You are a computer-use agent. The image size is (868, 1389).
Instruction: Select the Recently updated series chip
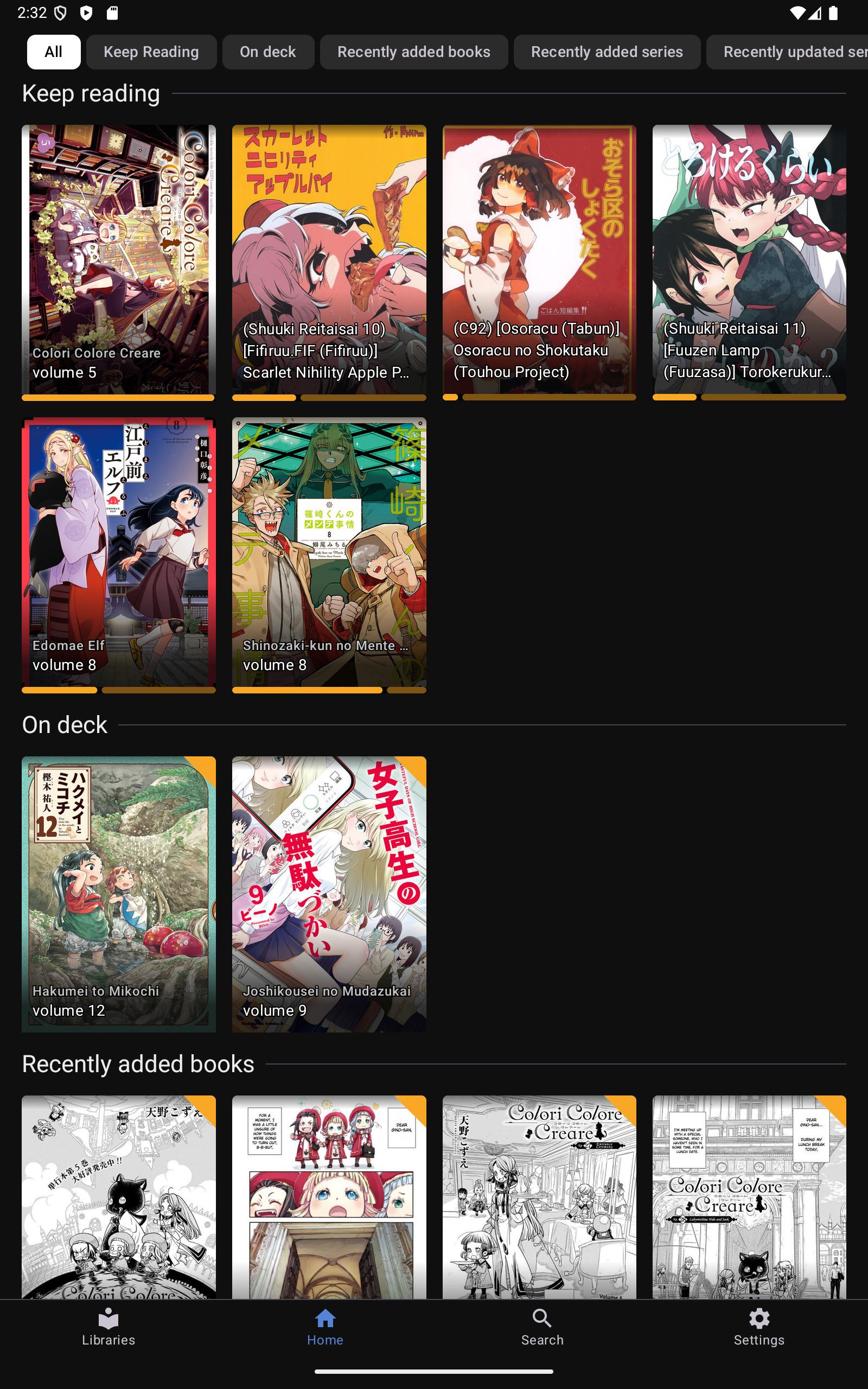(792, 52)
